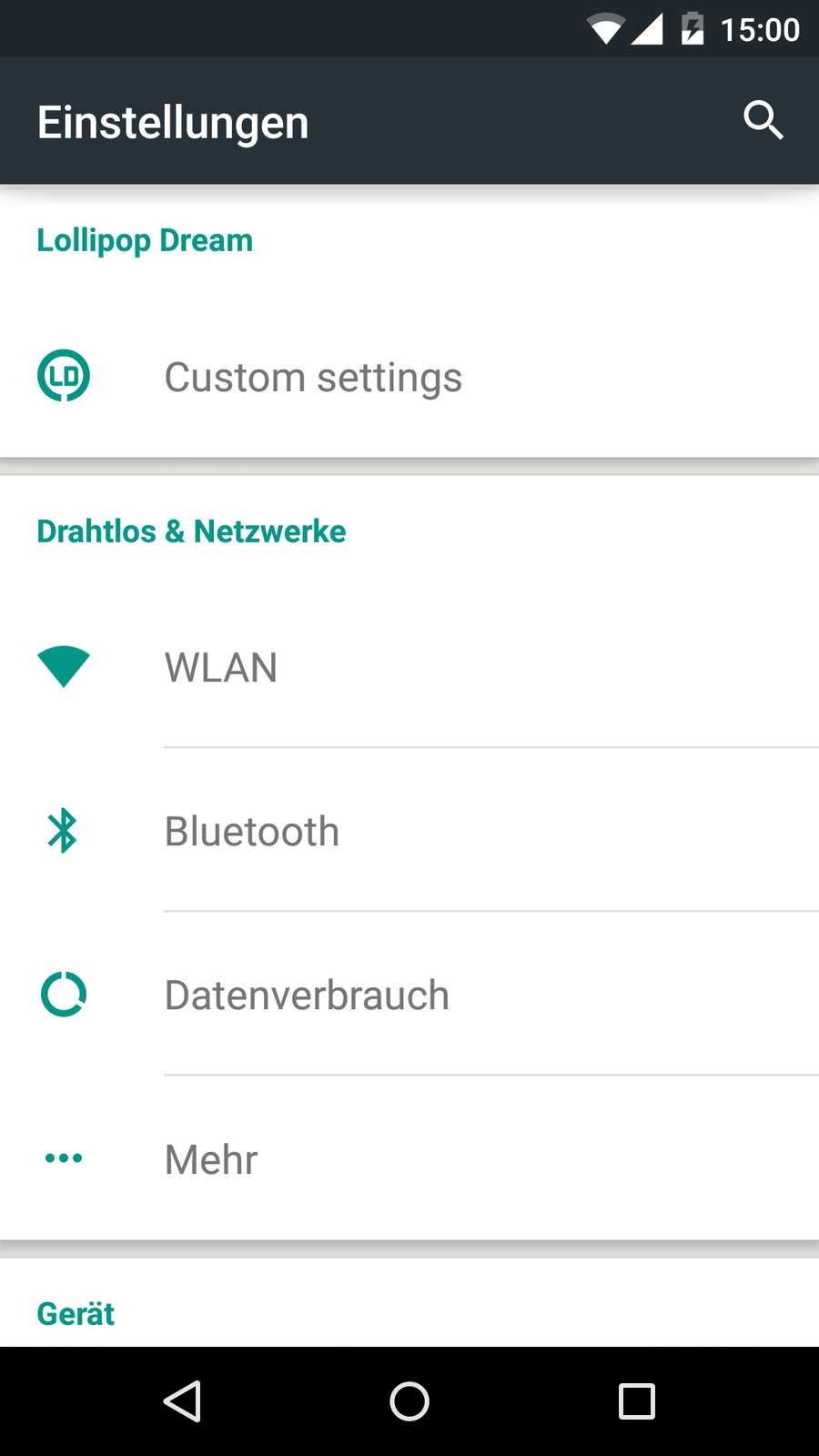The width and height of the screenshot is (819, 1456).
Task: Go back using the navigation bar
Action: click(182, 1401)
